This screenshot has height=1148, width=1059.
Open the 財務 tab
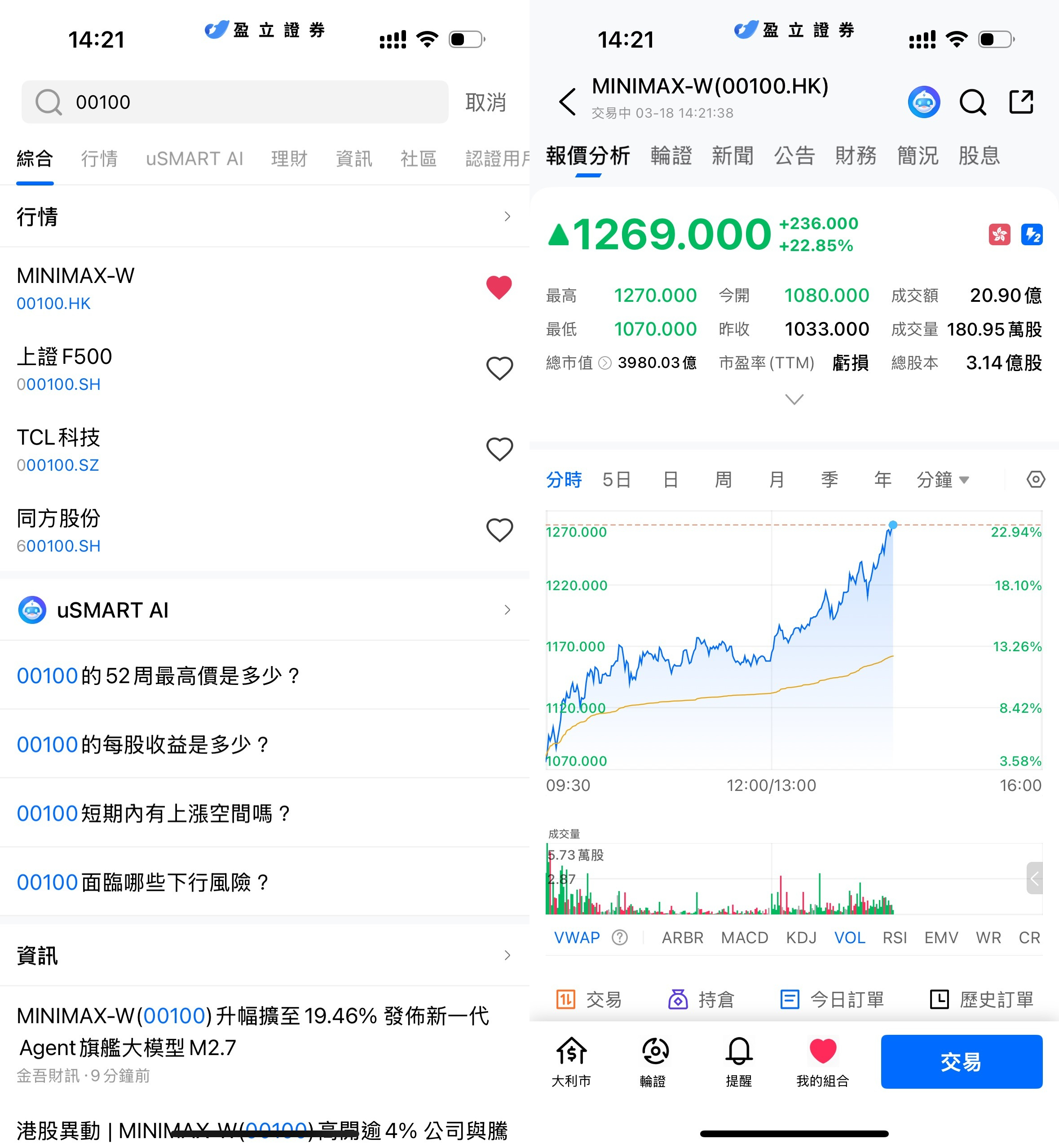[855, 156]
